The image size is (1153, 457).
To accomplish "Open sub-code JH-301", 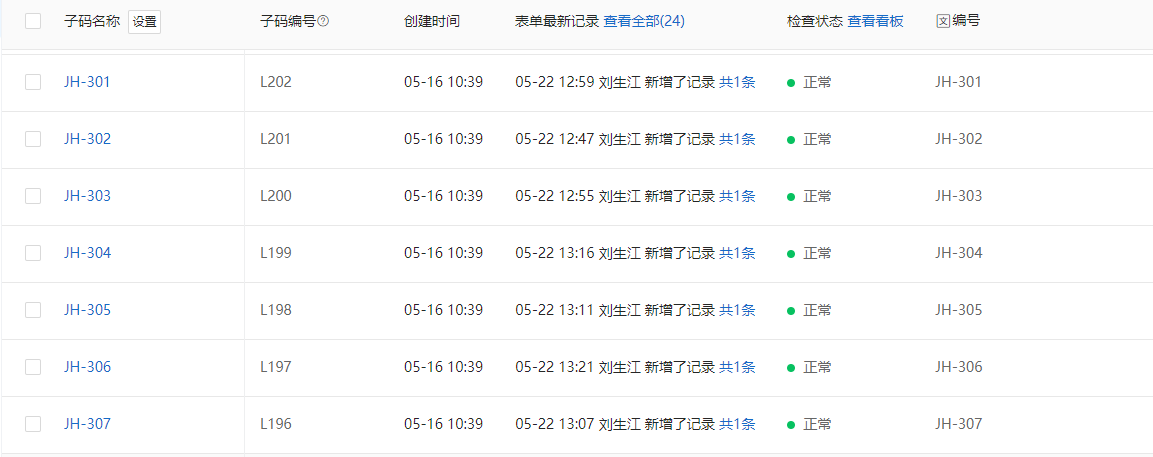I will click(x=87, y=82).
